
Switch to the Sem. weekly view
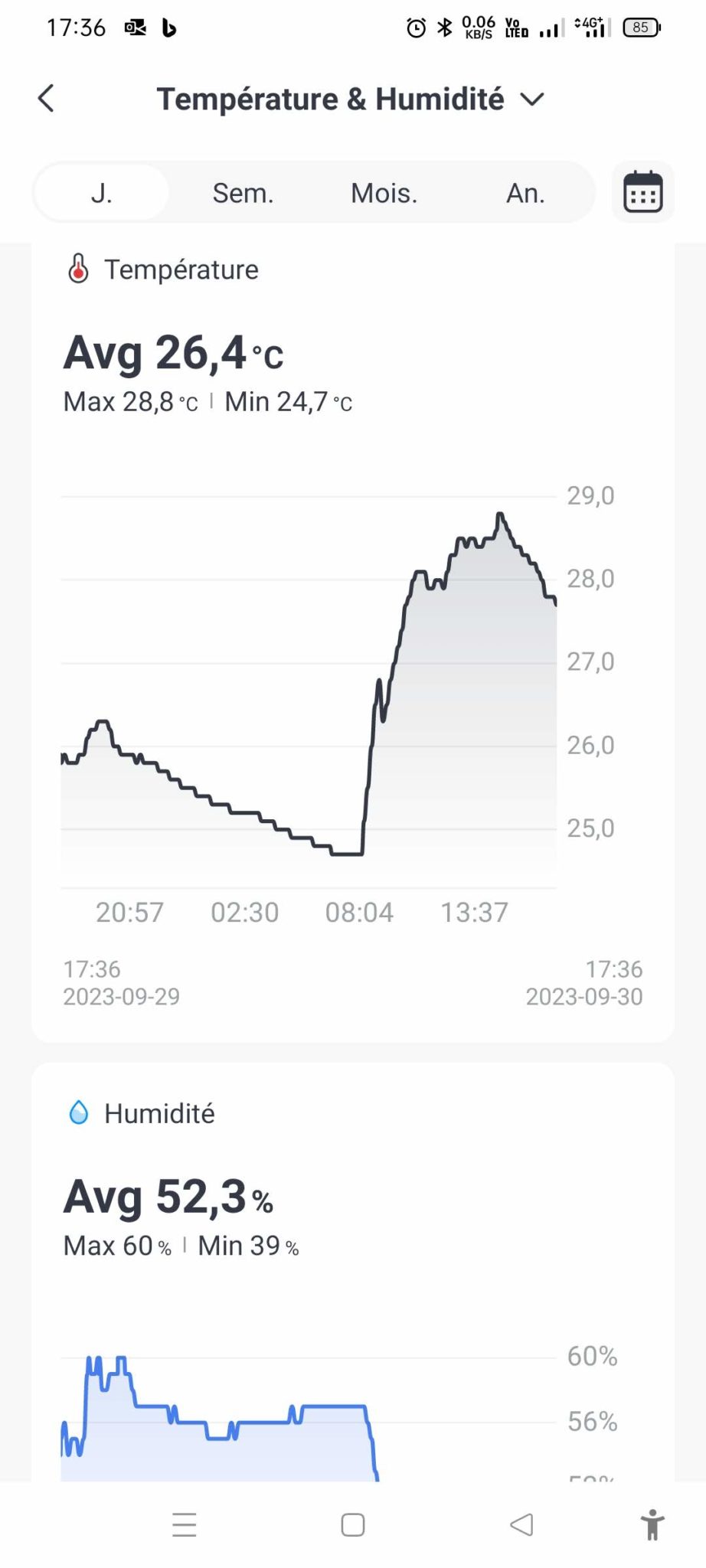pos(243,193)
